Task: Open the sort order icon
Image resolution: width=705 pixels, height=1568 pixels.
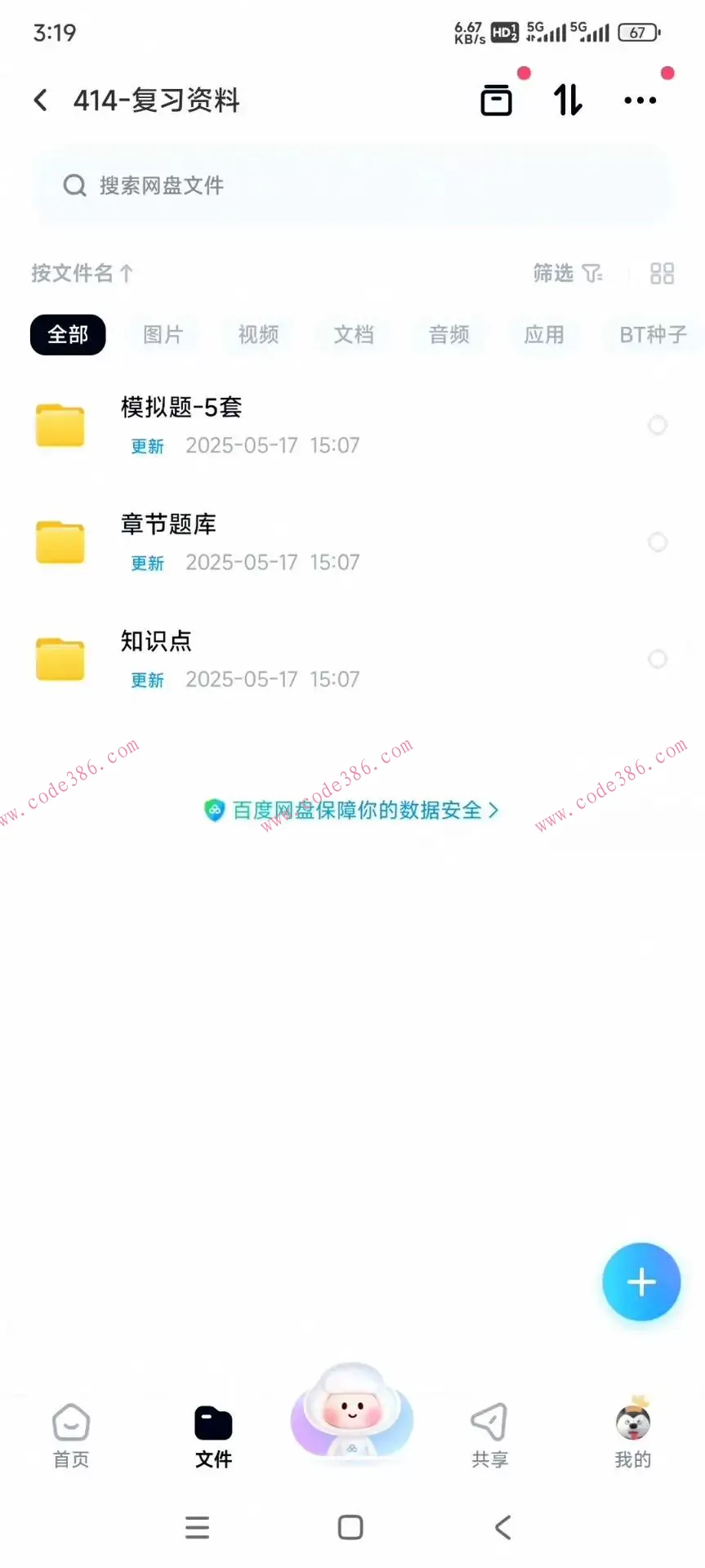Action: [567, 100]
